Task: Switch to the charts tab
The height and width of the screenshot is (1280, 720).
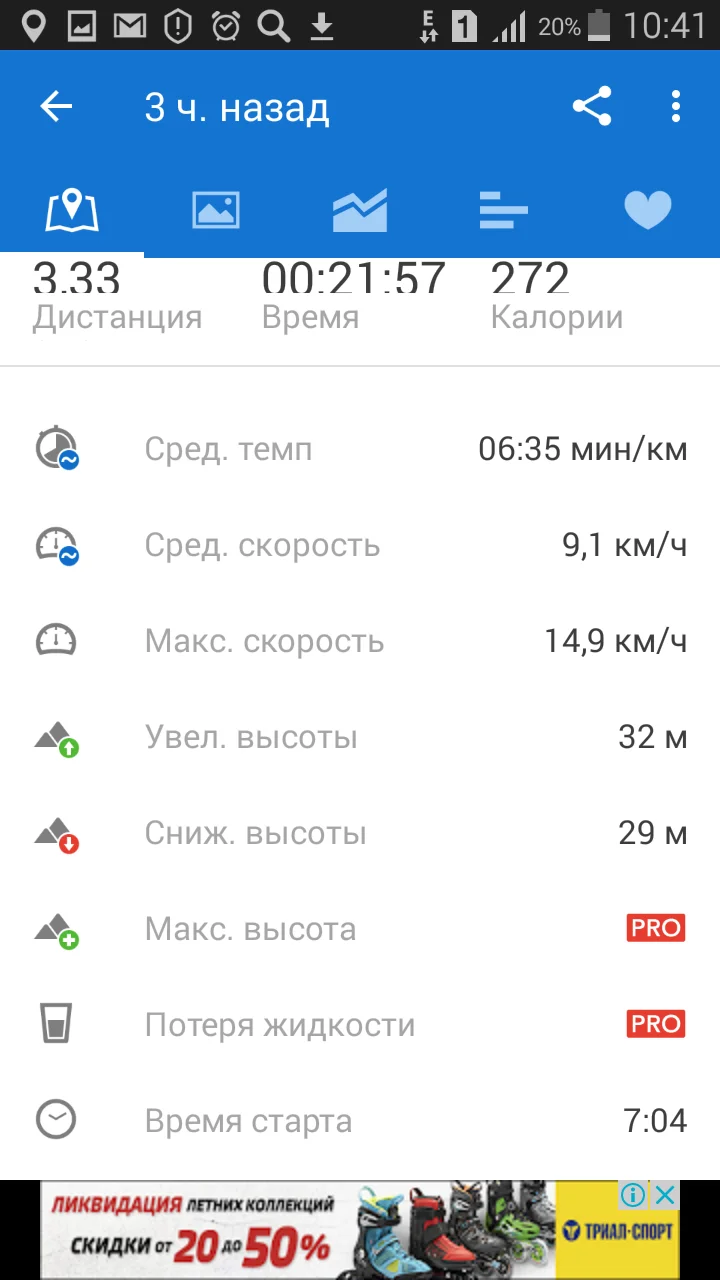Action: (360, 210)
